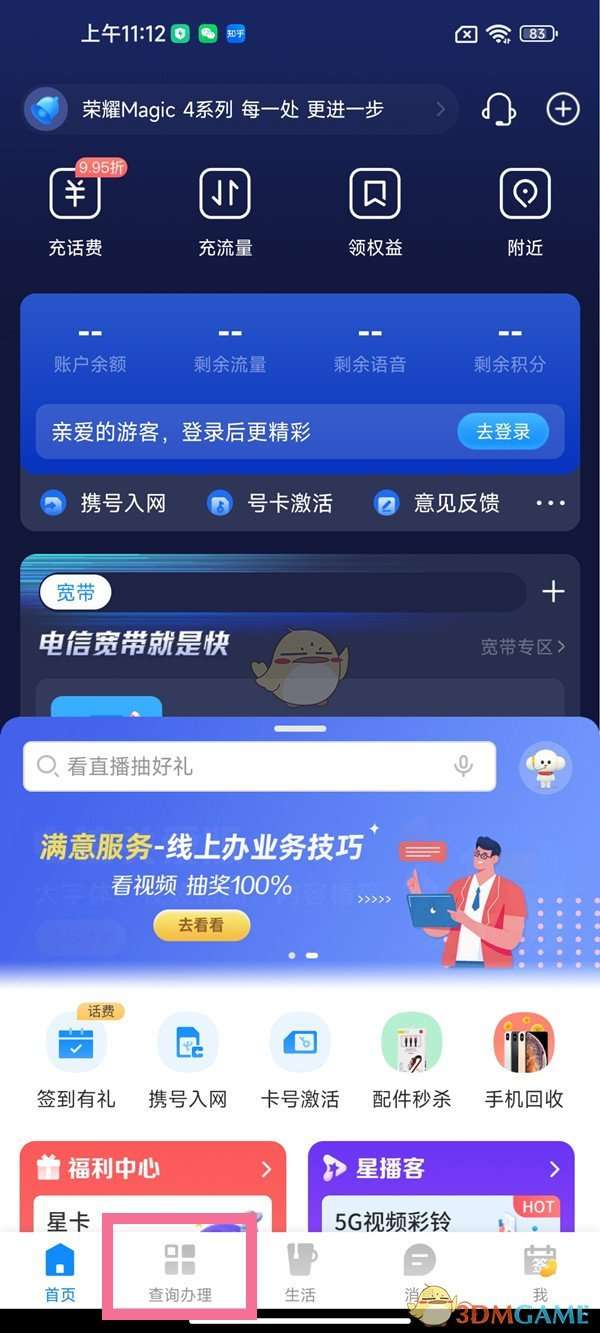Image resolution: width=600 pixels, height=1333 pixels.
Task: Open 领权益 benefits
Action: coord(375,210)
